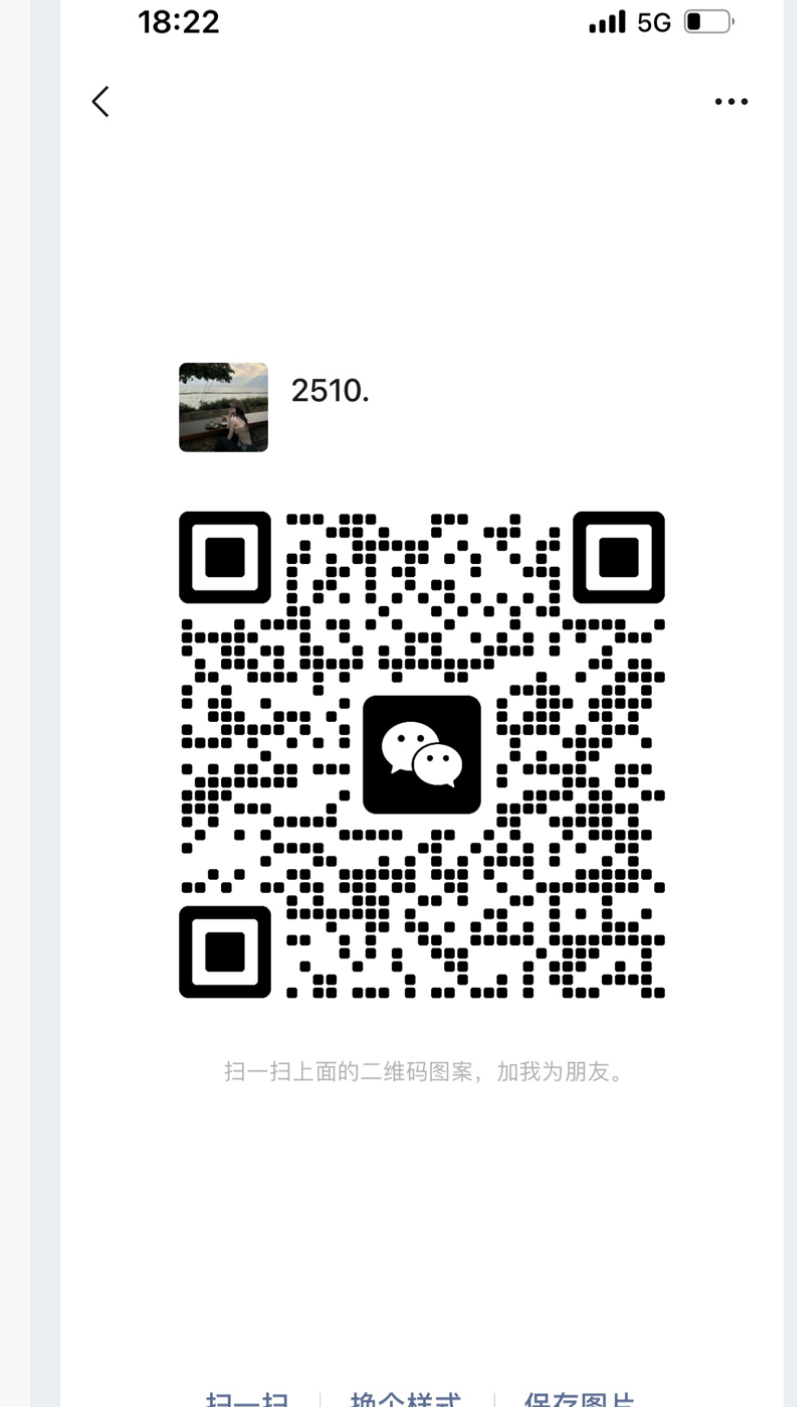Tap 扫一扫 to scan a code
The width and height of the screenshot is (797, 1407).
click(x=247, y=1398)
